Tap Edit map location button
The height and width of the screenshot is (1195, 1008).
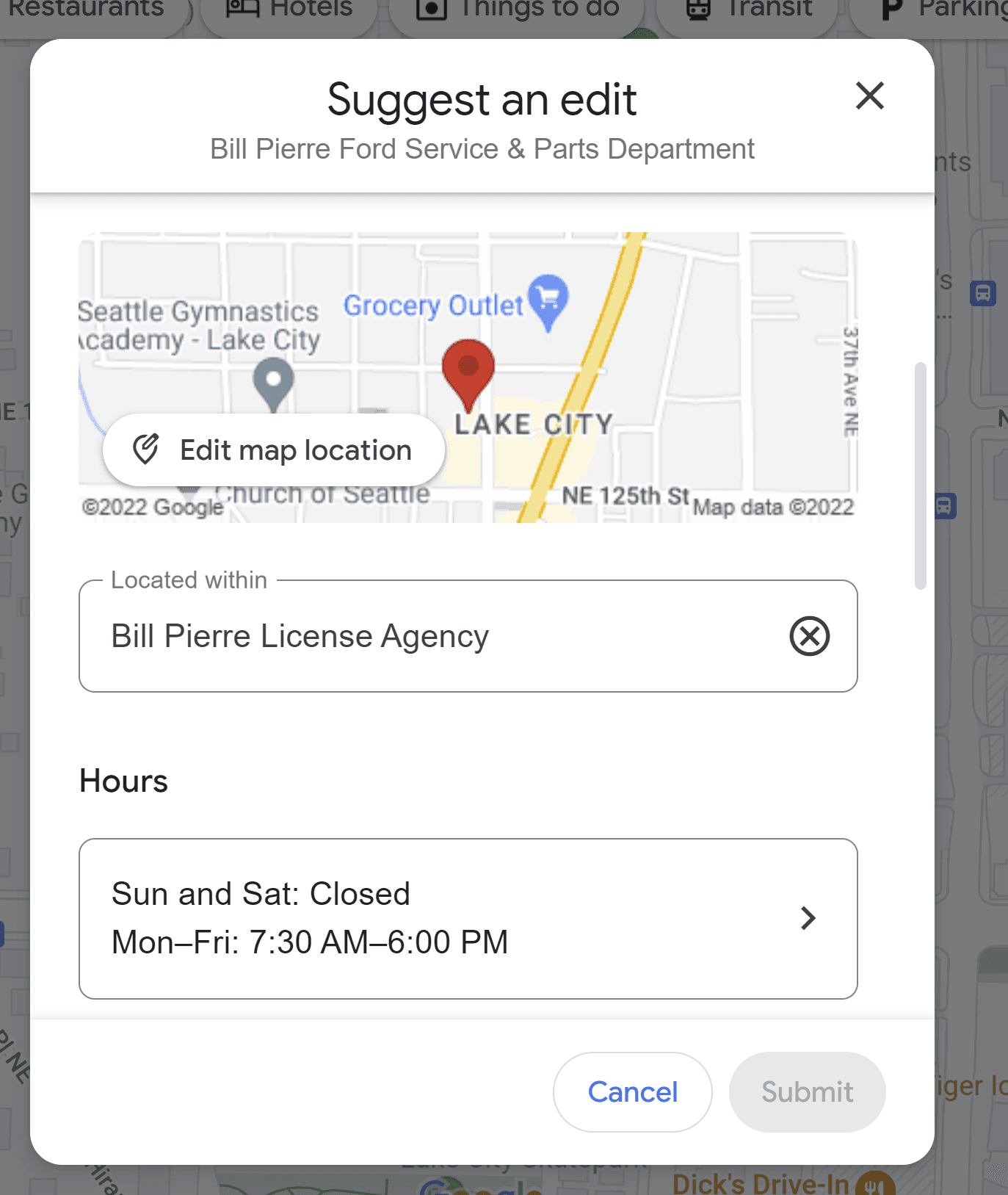pyautogui.click(x=273, y=450)
